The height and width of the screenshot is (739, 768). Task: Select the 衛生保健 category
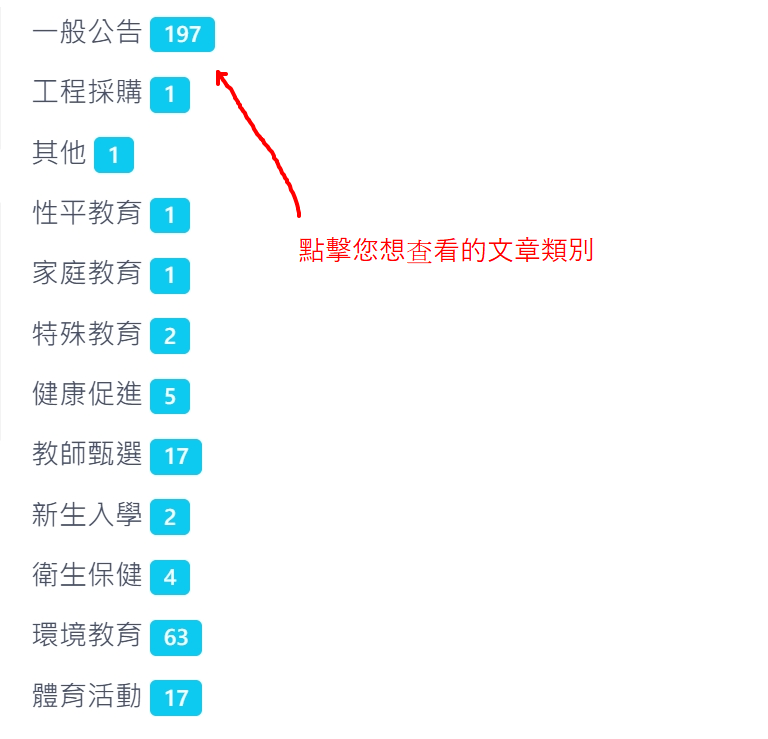[87, 576]
